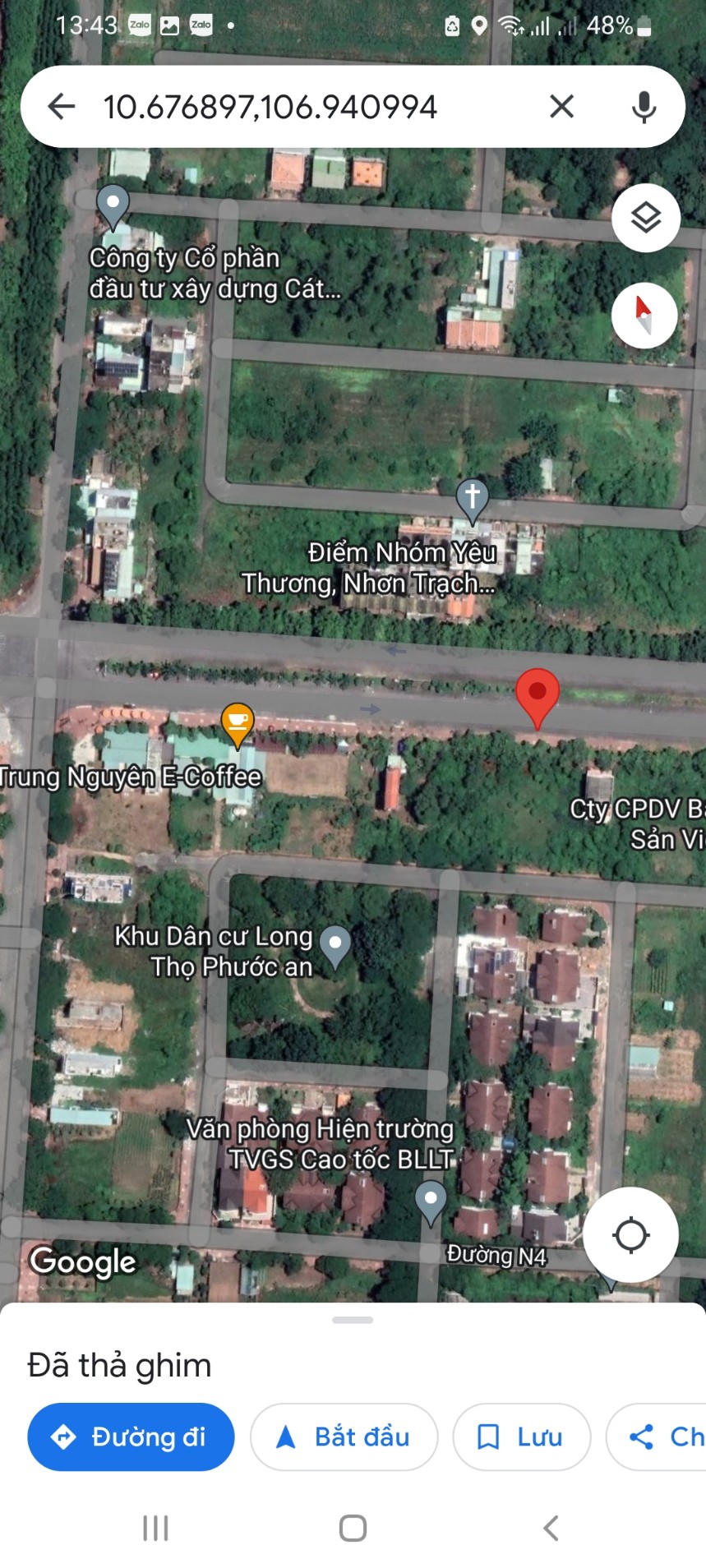The height and width of the screenshot is (1568, 706).
Task: Open recent apps from the navigation bar
Action: coord(155,1529)
